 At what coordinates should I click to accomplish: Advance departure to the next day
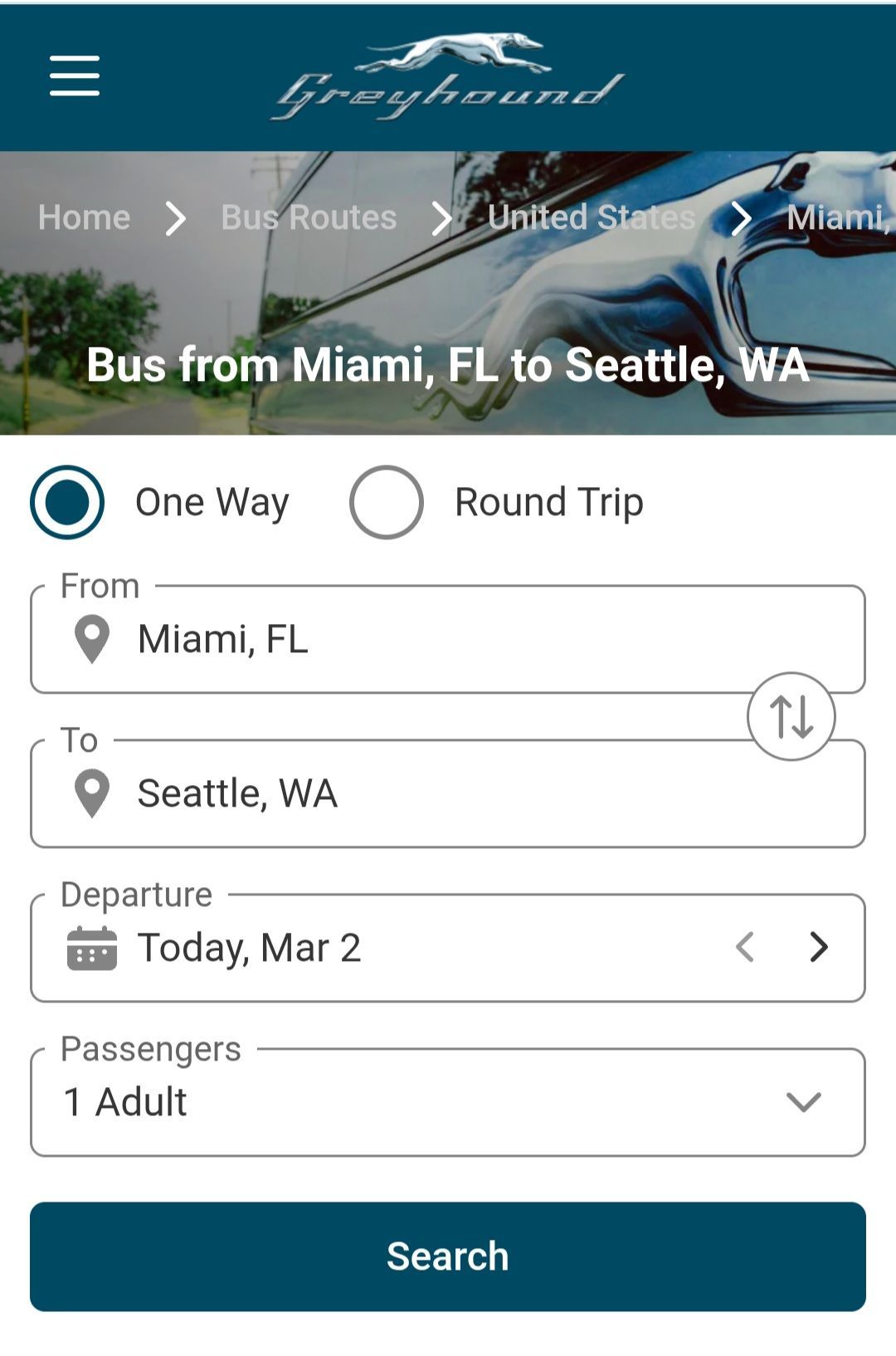click(x=819, y=947)
